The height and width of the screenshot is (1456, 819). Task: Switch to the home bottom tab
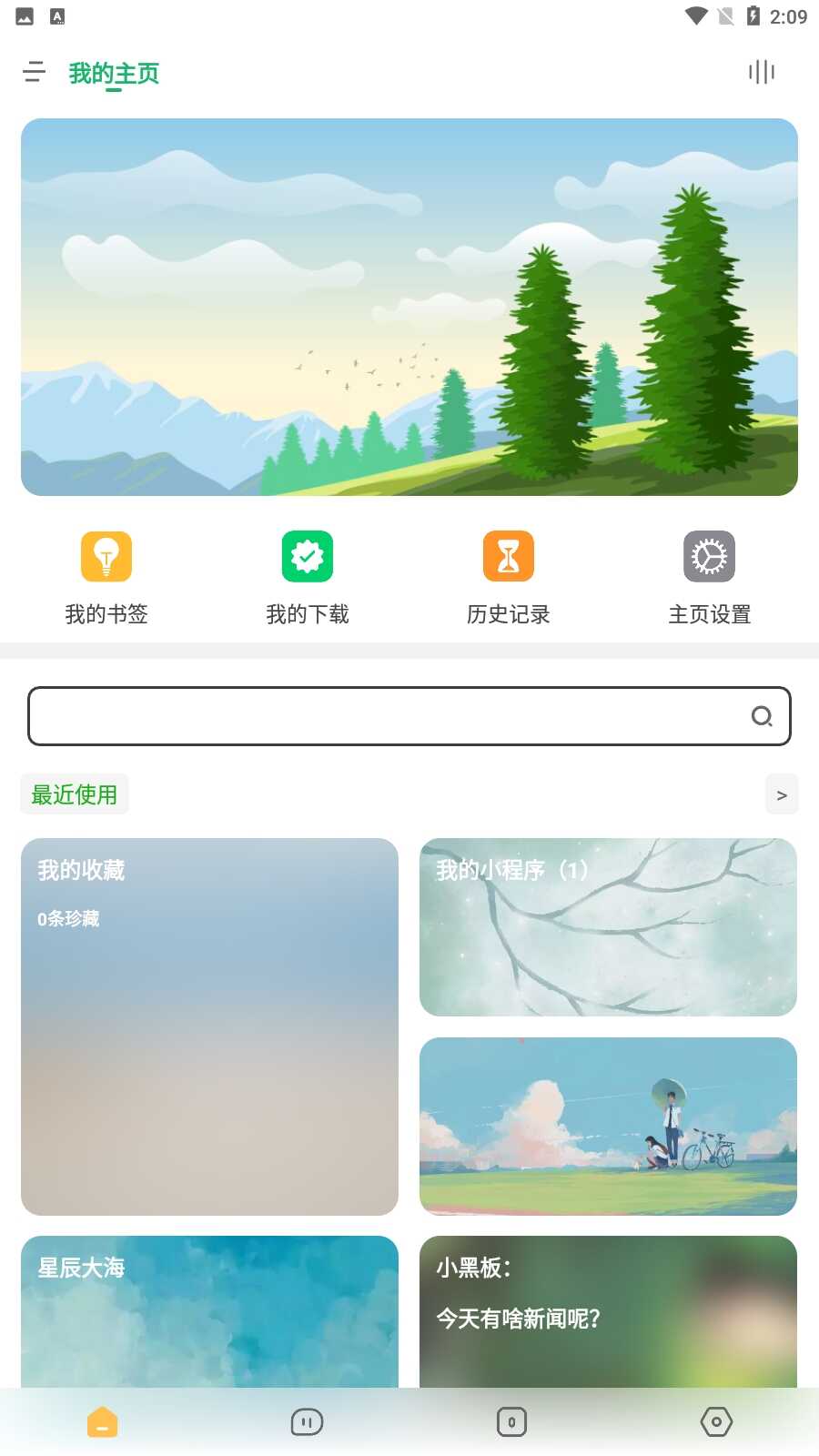(103, 1421)
